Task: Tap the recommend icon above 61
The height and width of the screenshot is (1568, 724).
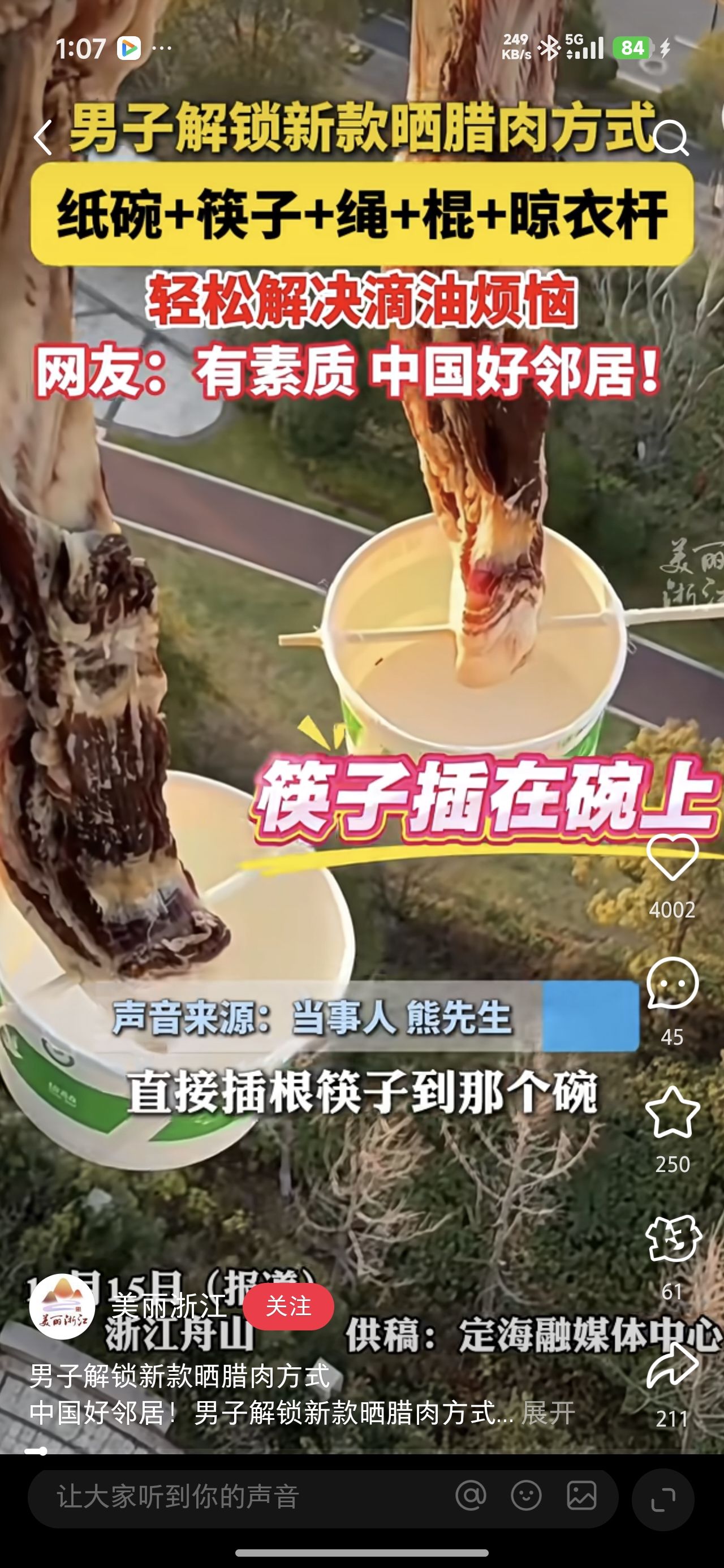Action: [x=671, y=1239]
